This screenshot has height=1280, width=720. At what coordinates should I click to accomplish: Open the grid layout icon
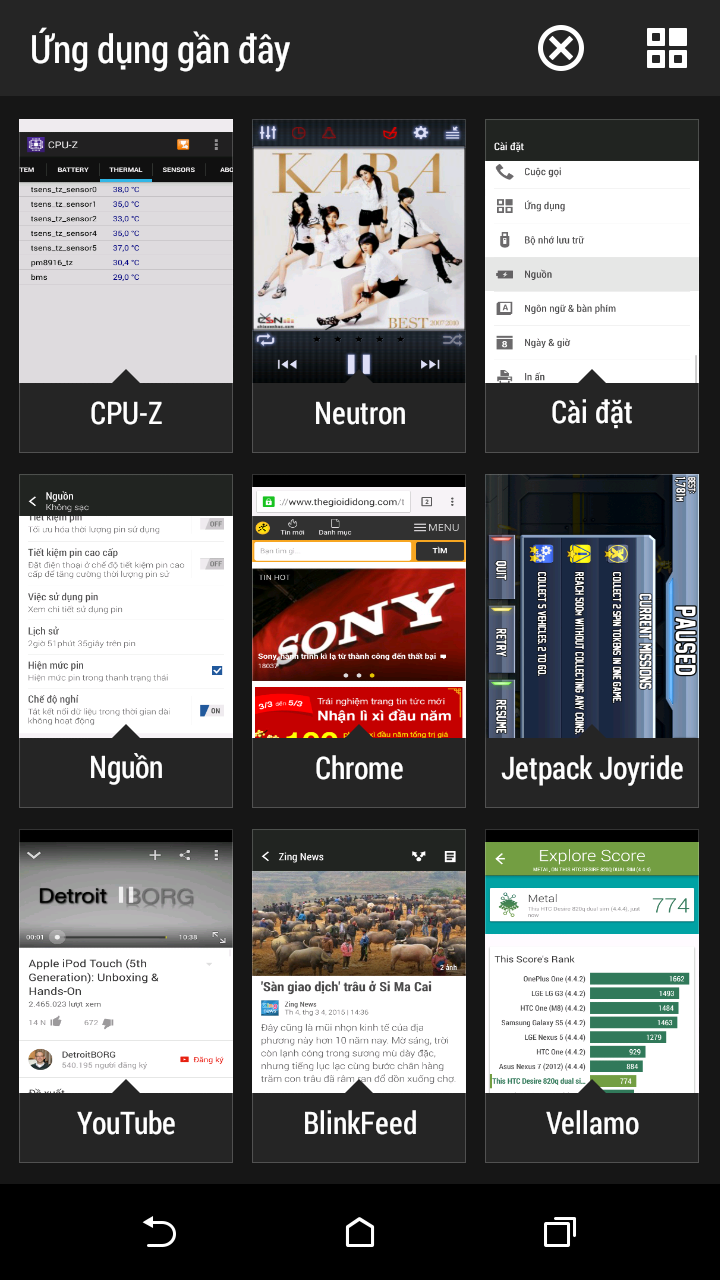(667, 48)
